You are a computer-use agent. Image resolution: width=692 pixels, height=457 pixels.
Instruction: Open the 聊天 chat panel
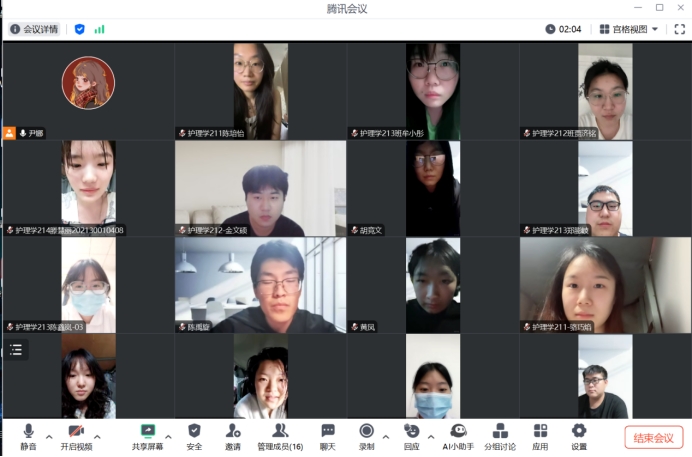click(328, 435)
